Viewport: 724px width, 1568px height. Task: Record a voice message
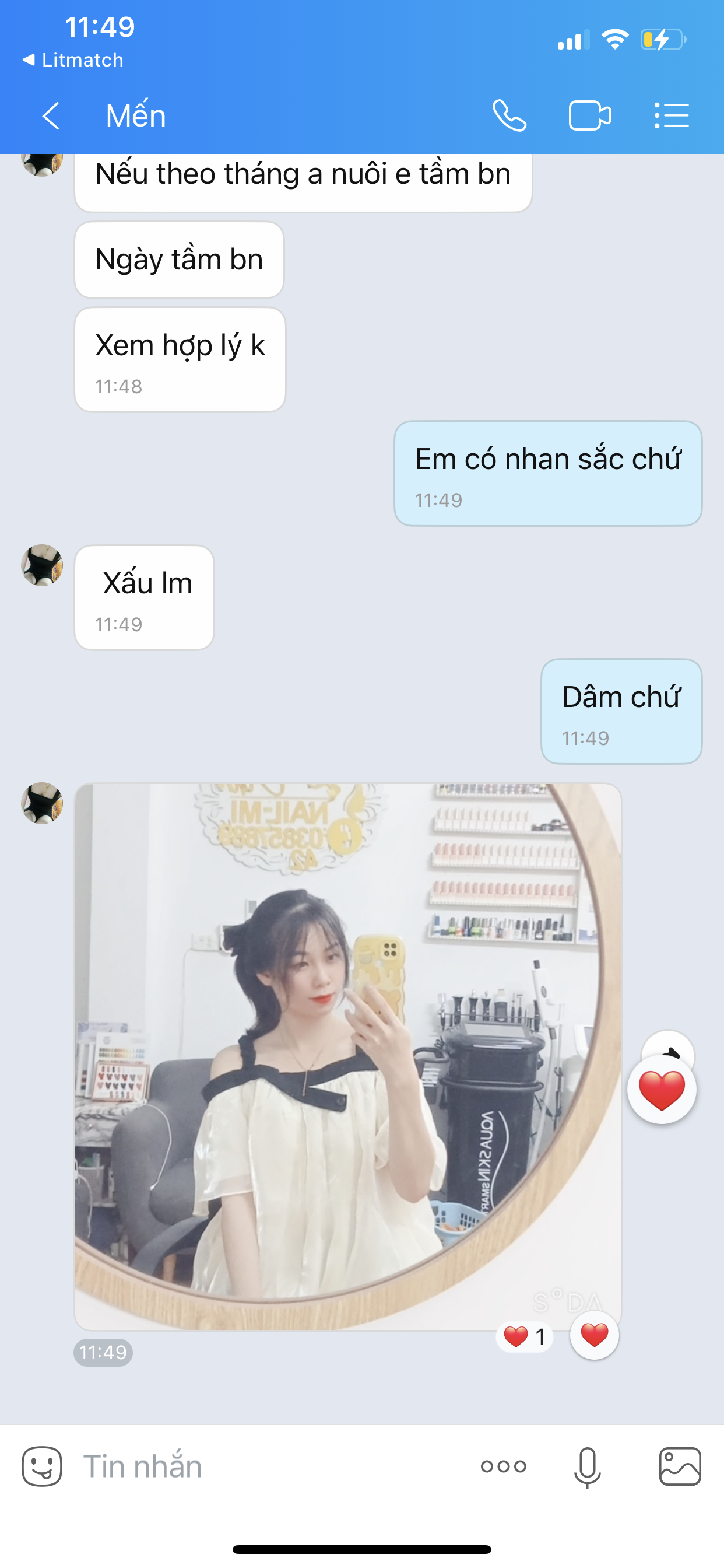point(588,1466)
